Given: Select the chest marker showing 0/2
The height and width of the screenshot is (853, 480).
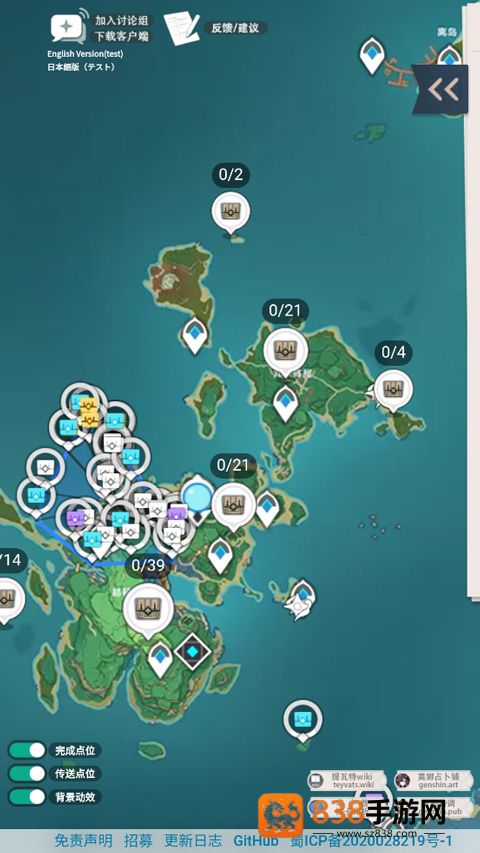Looking at the screenshot, I should click(231, 212).
